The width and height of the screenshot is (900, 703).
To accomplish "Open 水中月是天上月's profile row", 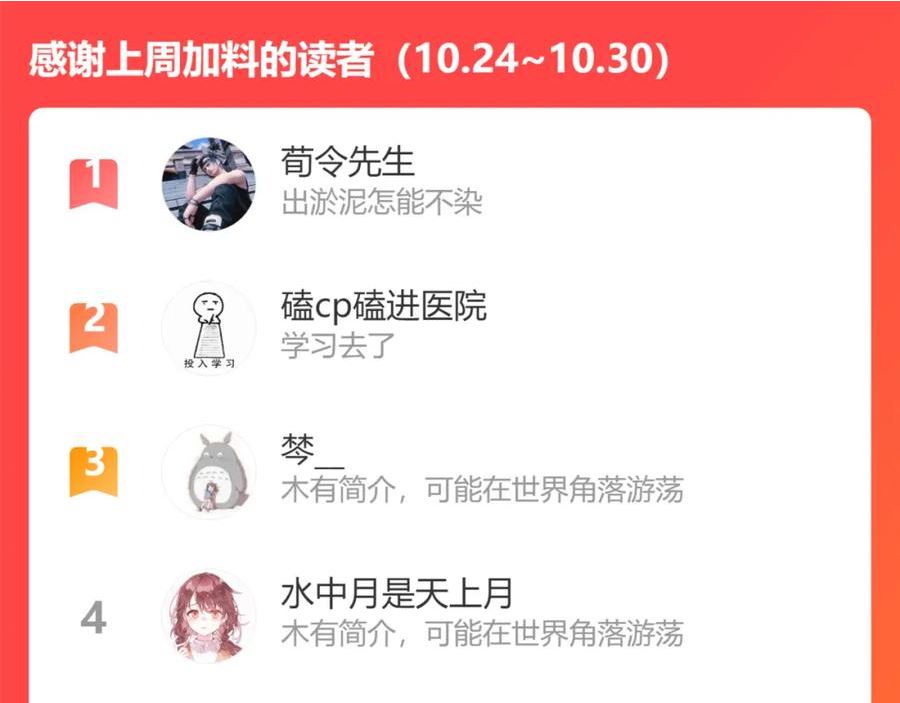I will click(449, 616).
